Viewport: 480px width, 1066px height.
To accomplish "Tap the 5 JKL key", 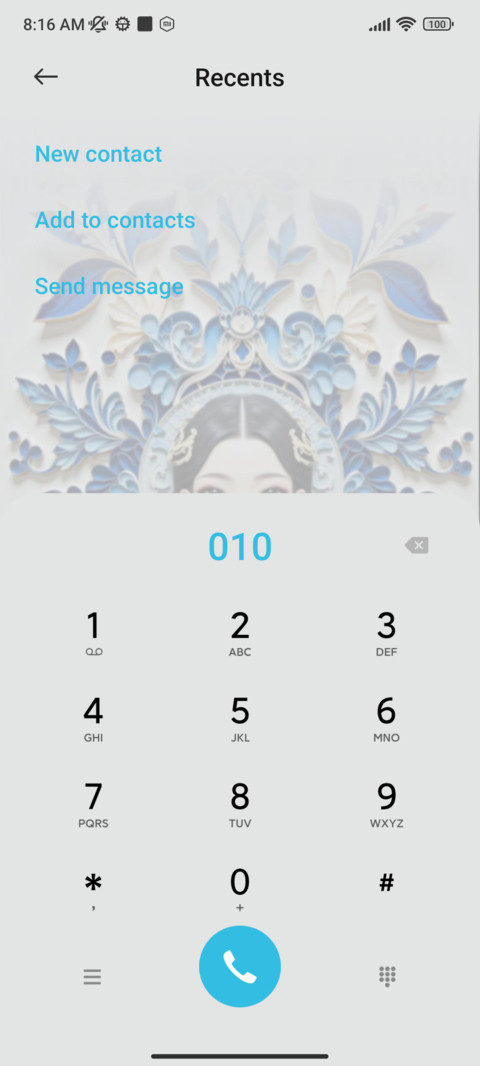I will (x=240, y=719).
